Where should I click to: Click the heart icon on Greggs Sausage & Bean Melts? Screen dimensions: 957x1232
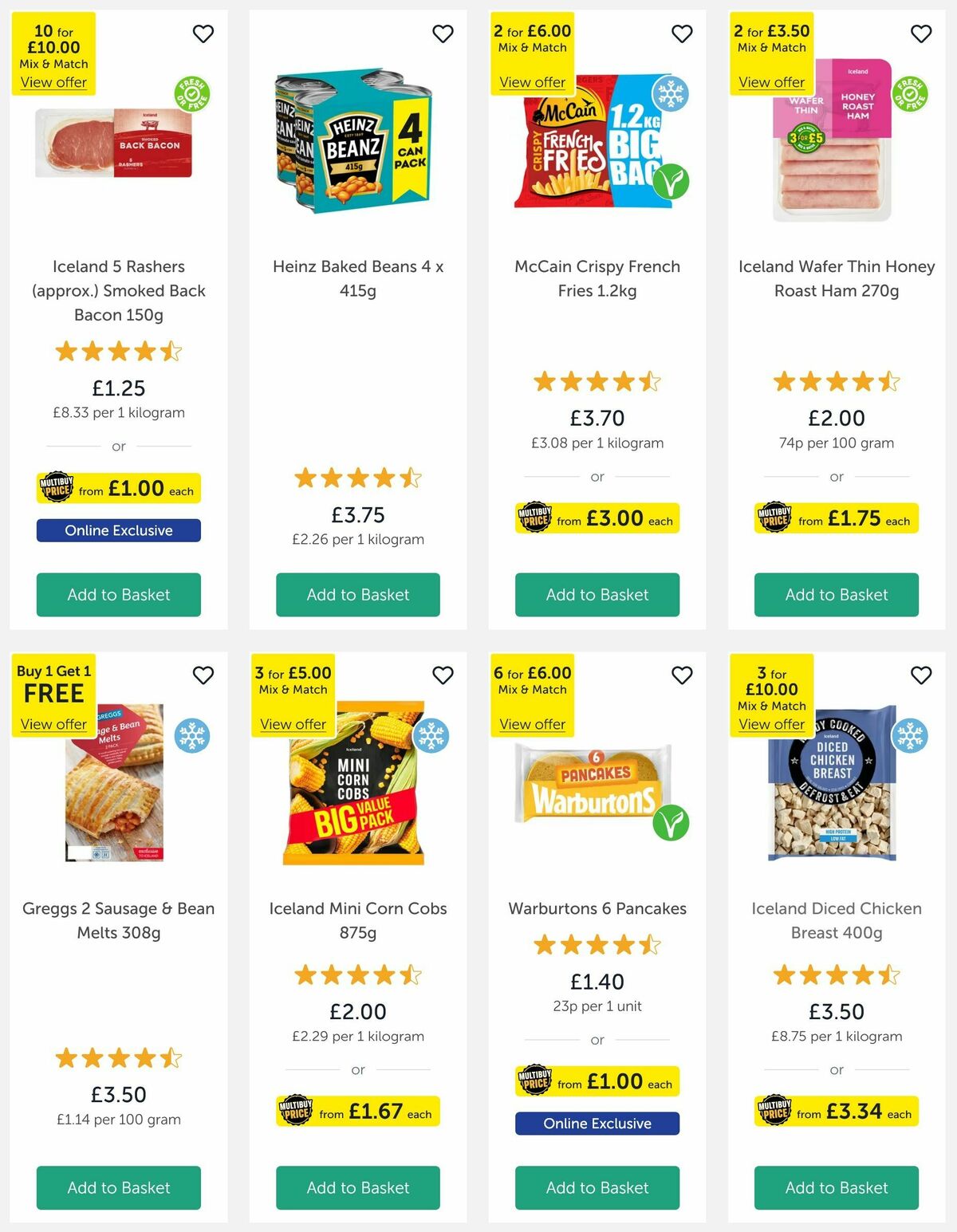(203, 675)
